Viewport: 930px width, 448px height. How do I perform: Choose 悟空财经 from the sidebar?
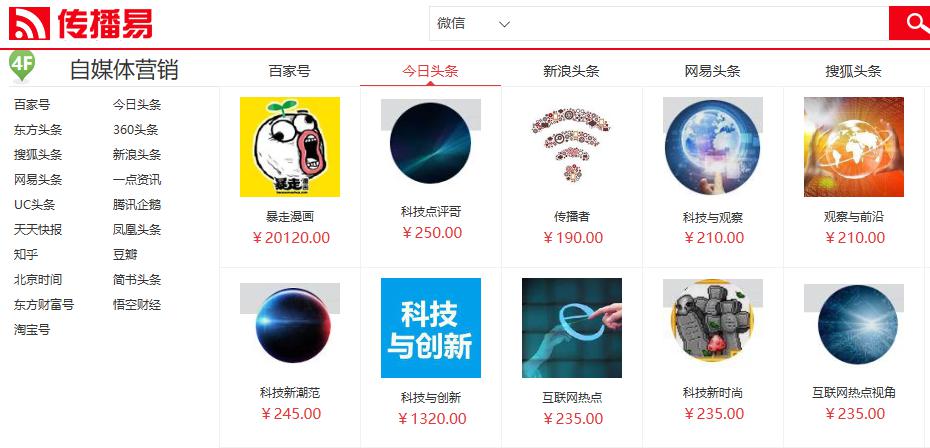137,305
